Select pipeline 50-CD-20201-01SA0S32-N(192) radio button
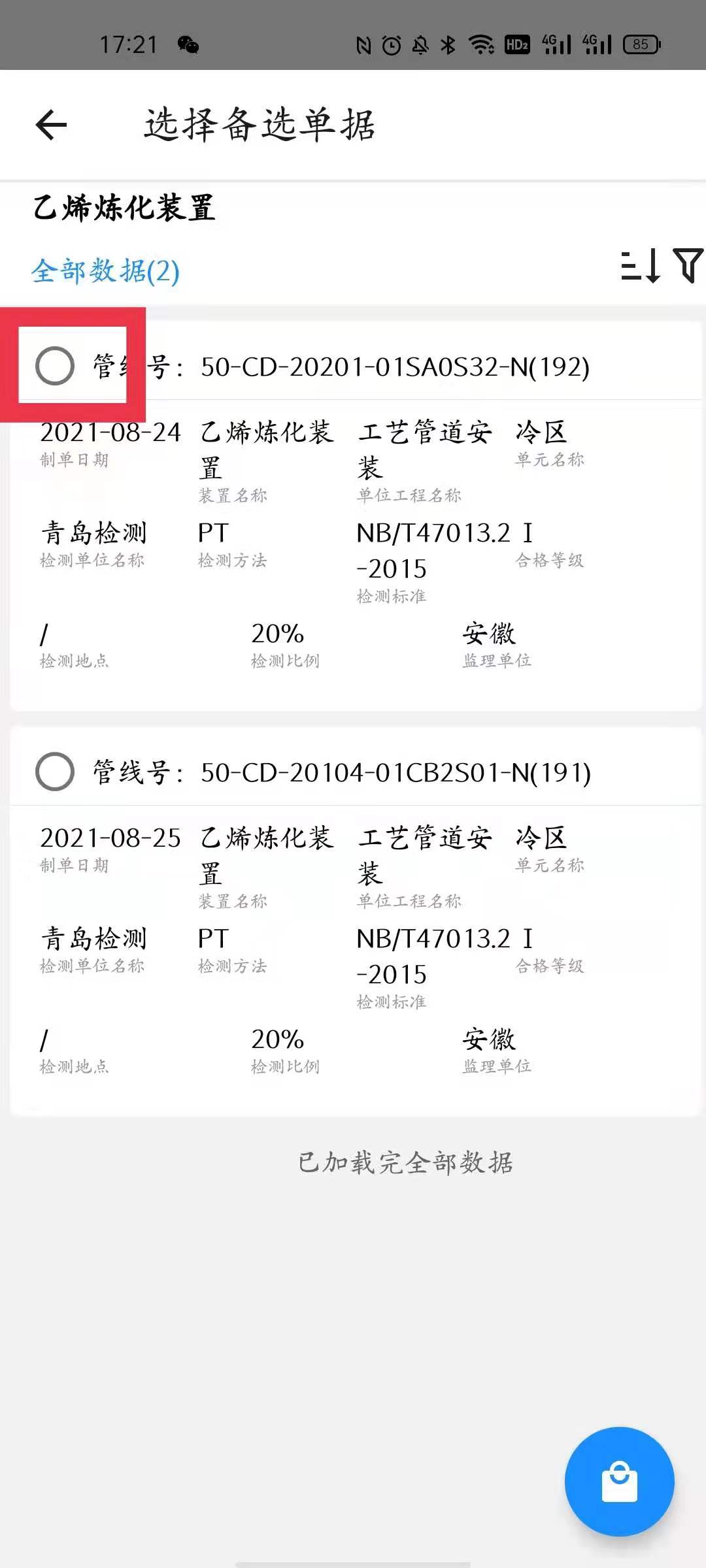The image size is (706, 1568). coord(55,366)
